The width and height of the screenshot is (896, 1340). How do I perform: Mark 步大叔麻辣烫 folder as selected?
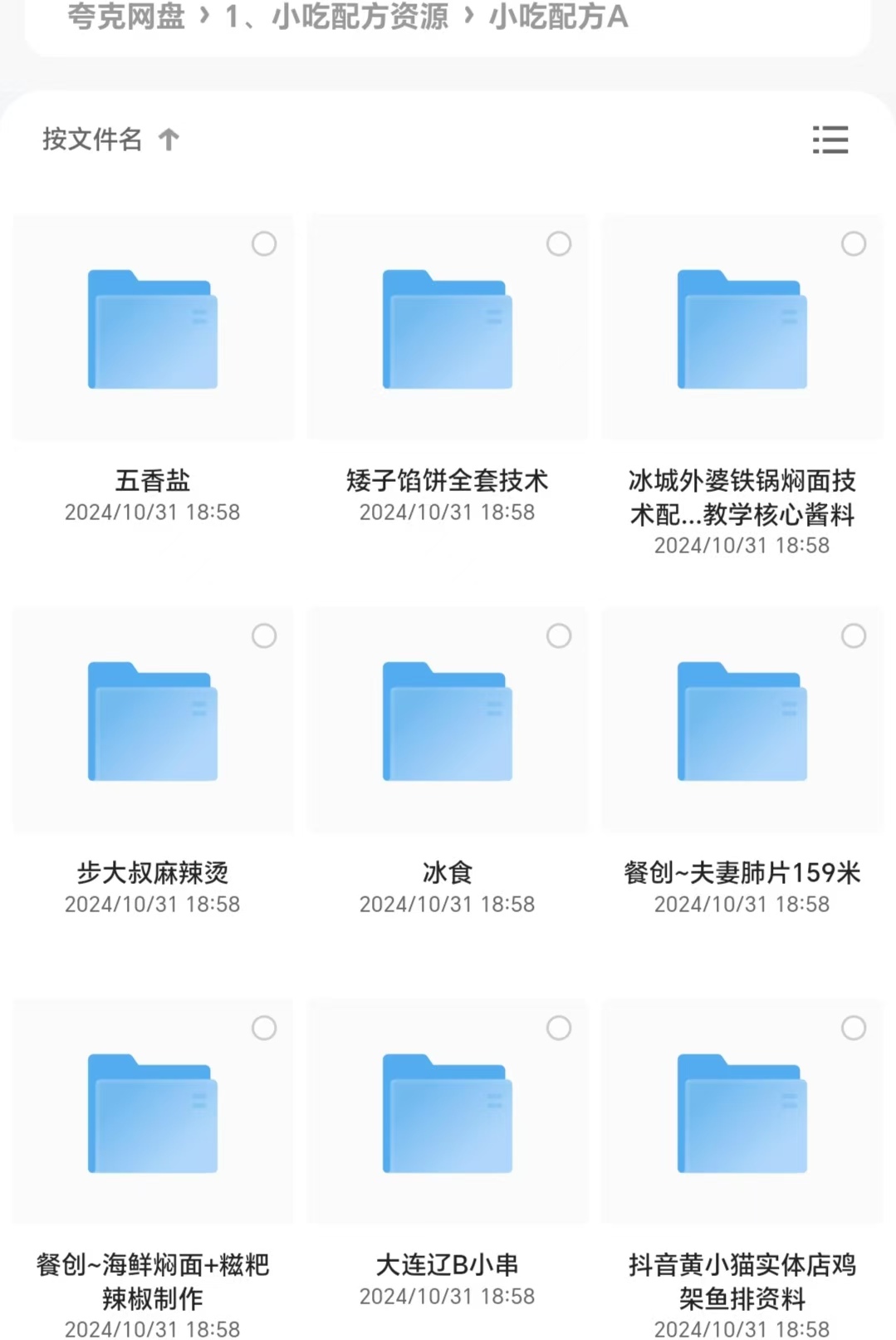click(264, 636)
